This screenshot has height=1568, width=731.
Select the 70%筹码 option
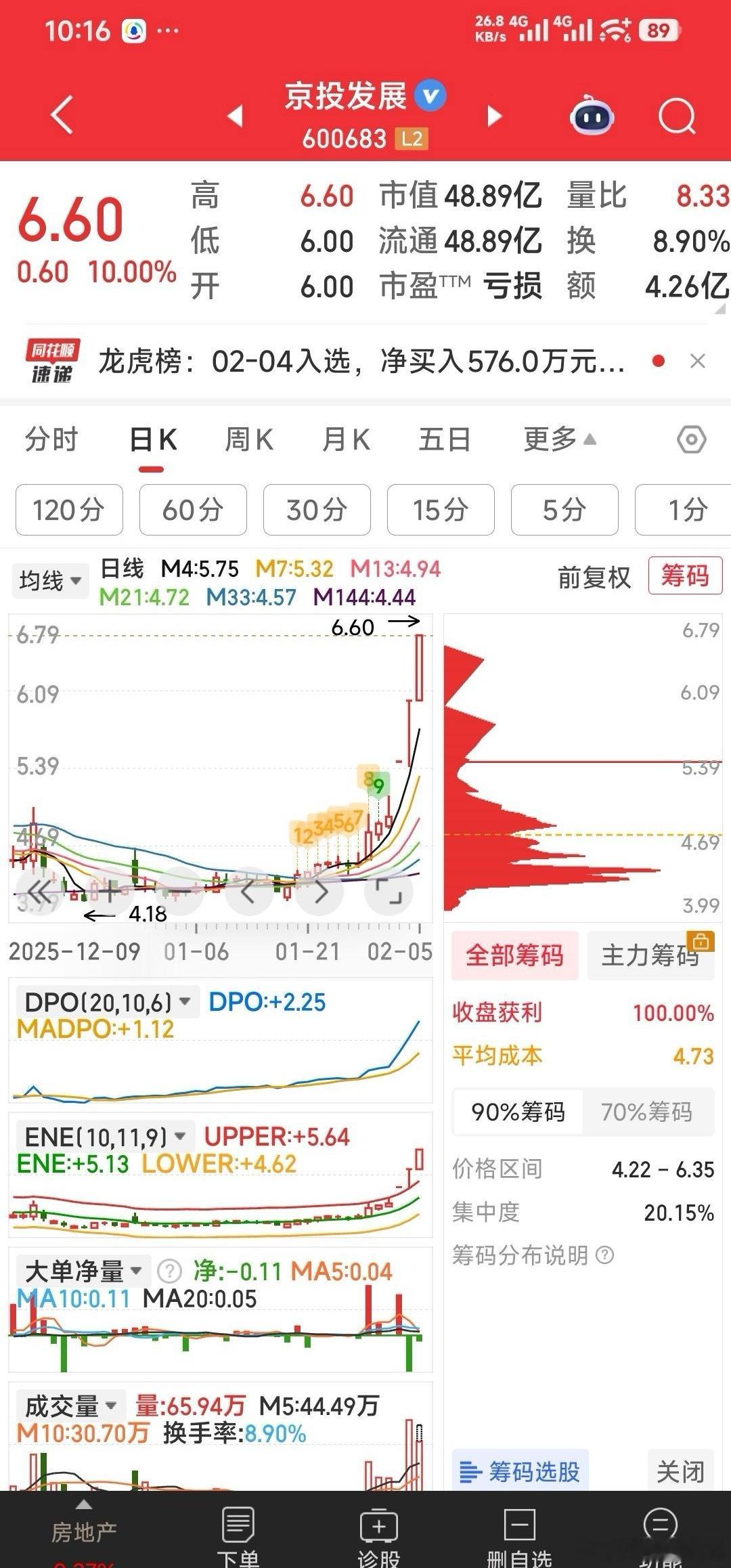tap(646, 1112)
